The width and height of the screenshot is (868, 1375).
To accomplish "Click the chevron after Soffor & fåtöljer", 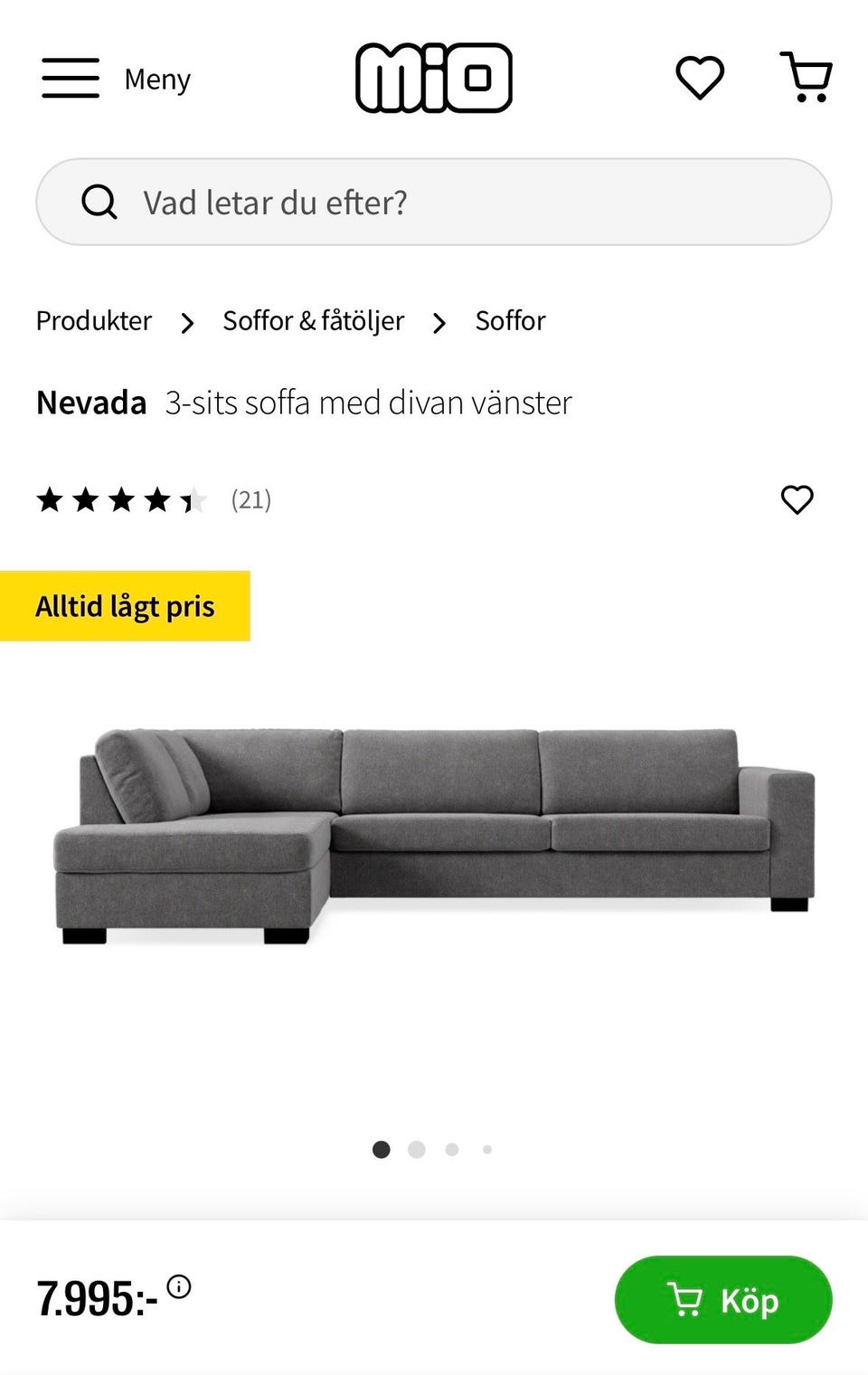I will (439, 322).
